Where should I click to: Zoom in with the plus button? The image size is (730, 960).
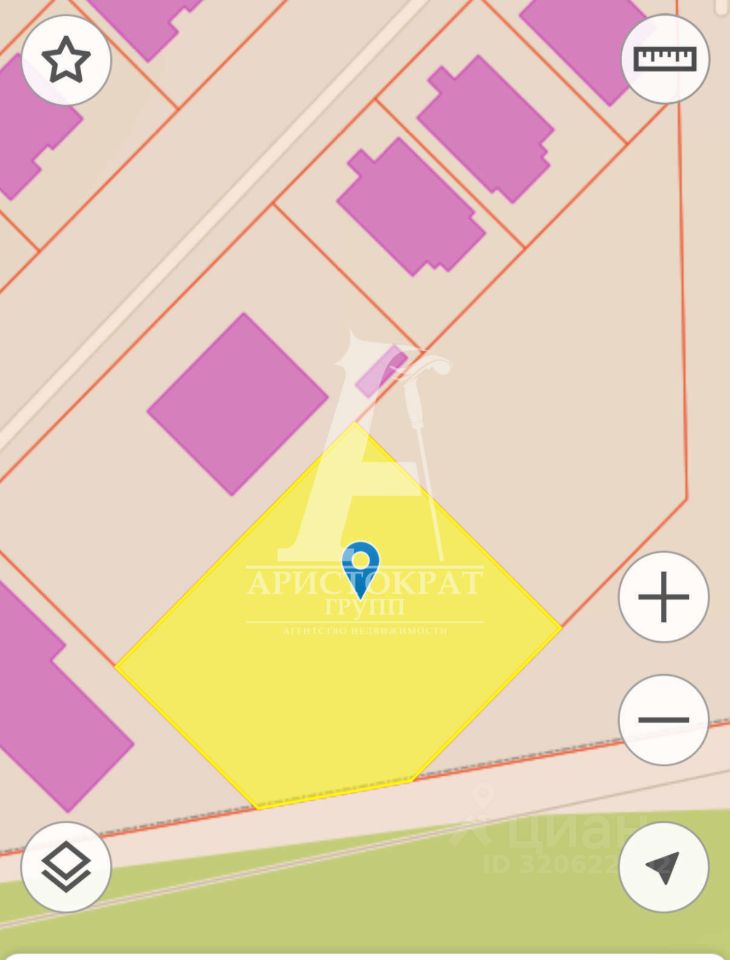664,598
